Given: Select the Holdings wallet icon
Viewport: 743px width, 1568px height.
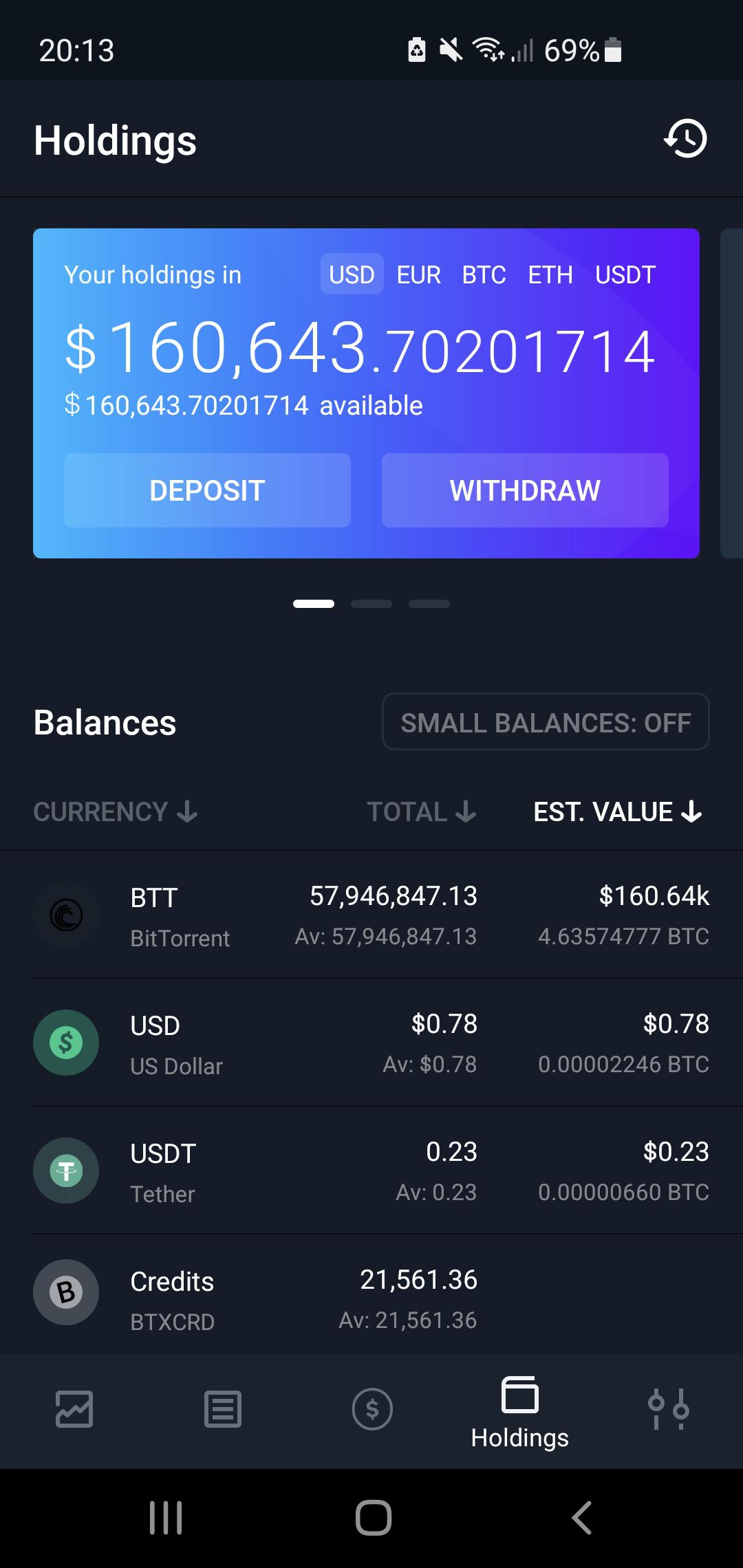Looking at the screenshot, I should pos(520,1403).
